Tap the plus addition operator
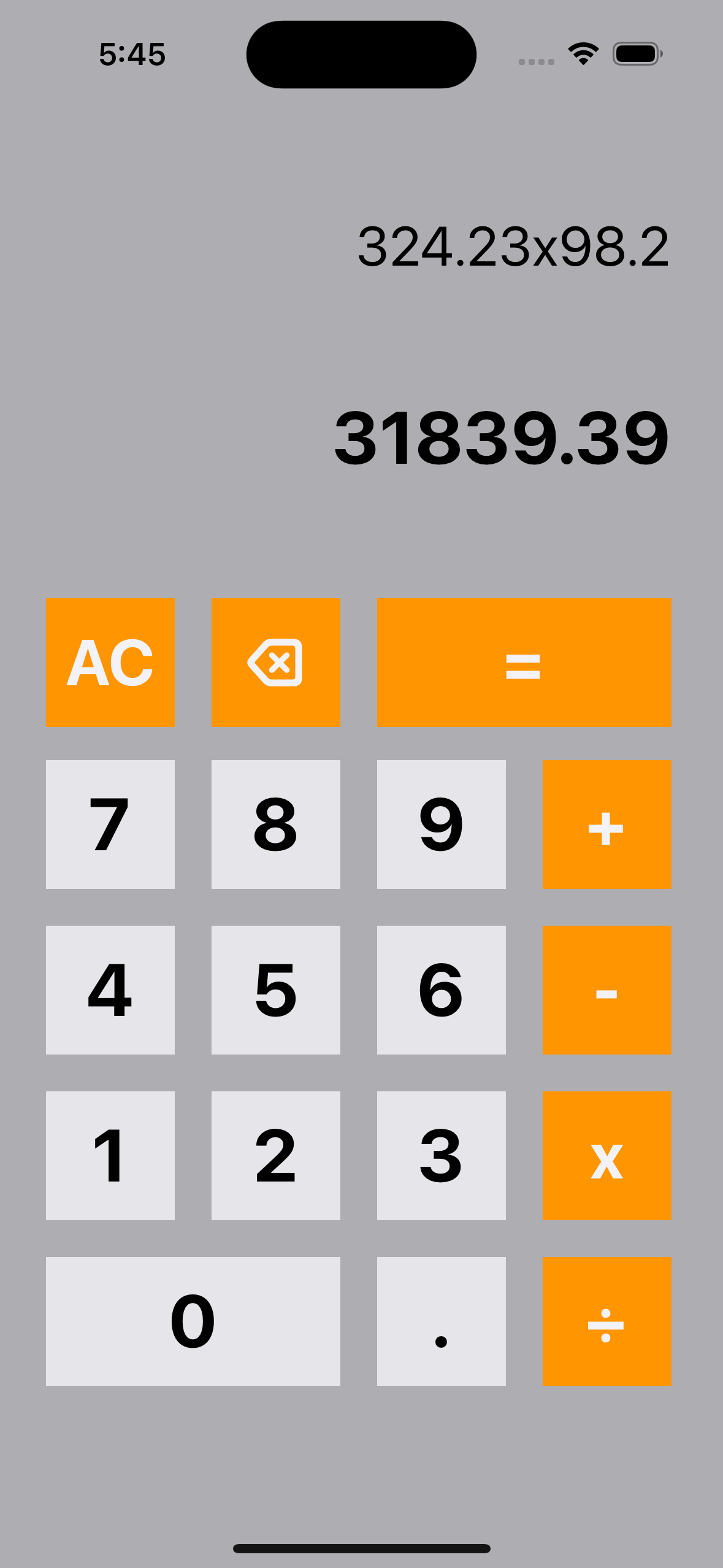This screenshot has width=723, height=1568. tap(606, 825)
